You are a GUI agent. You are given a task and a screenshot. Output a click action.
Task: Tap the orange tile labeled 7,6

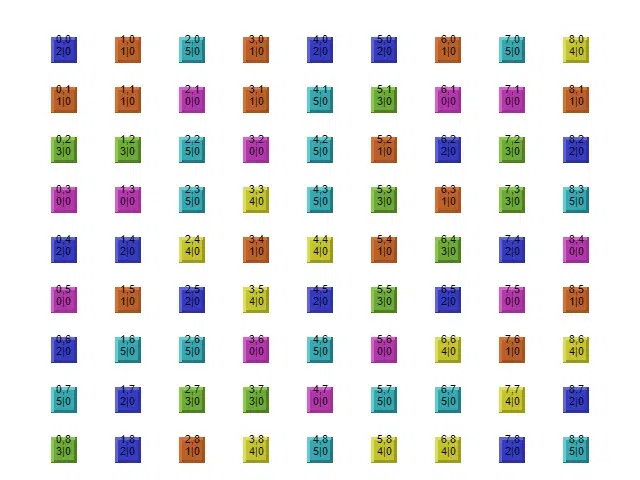512,349
